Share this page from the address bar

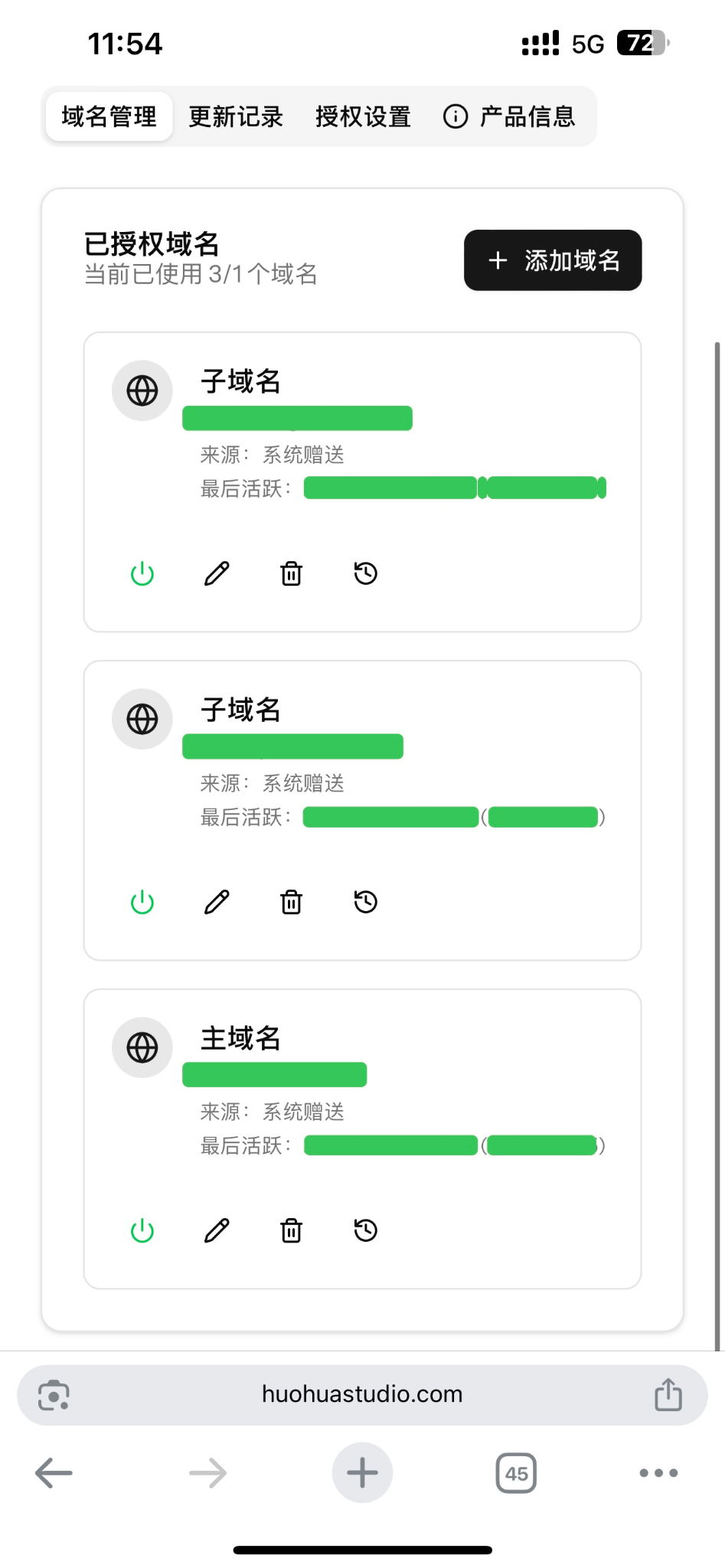click(x=668, y=1394)
